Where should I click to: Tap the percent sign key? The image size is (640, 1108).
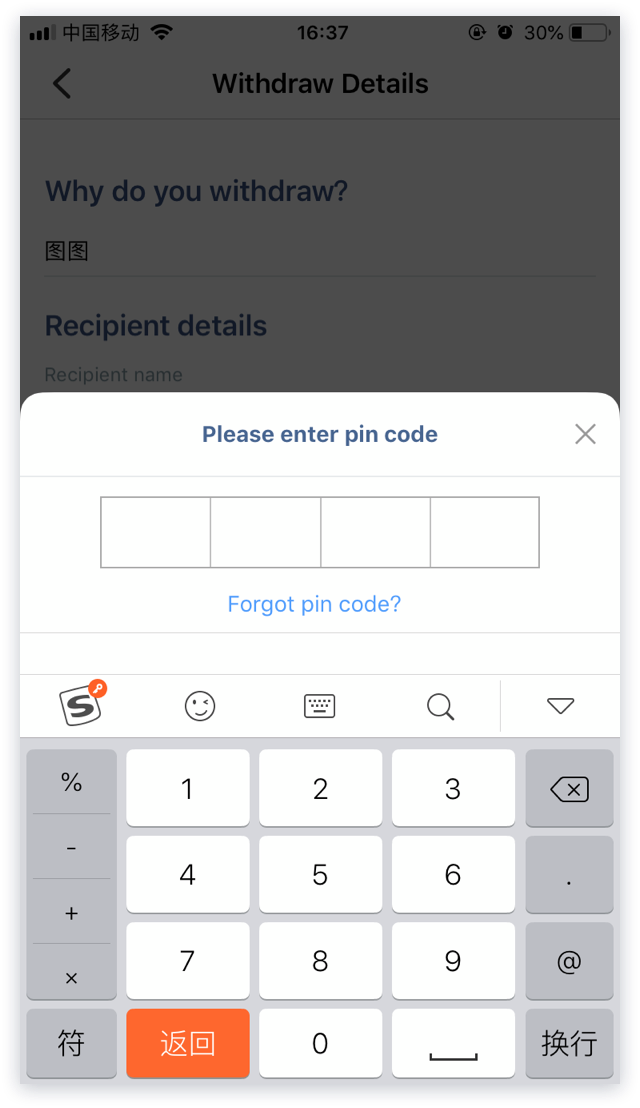(71, 782)
